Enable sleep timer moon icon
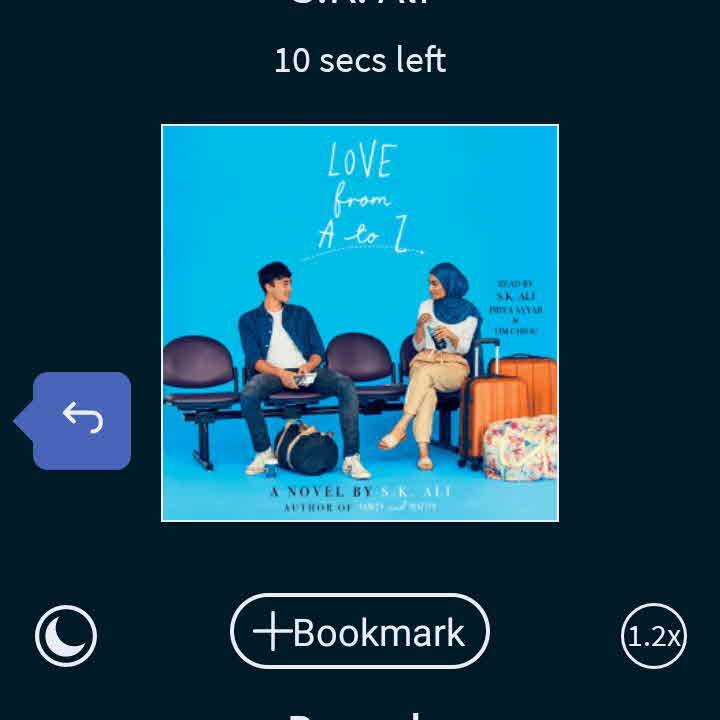 [x=66, y=636]
